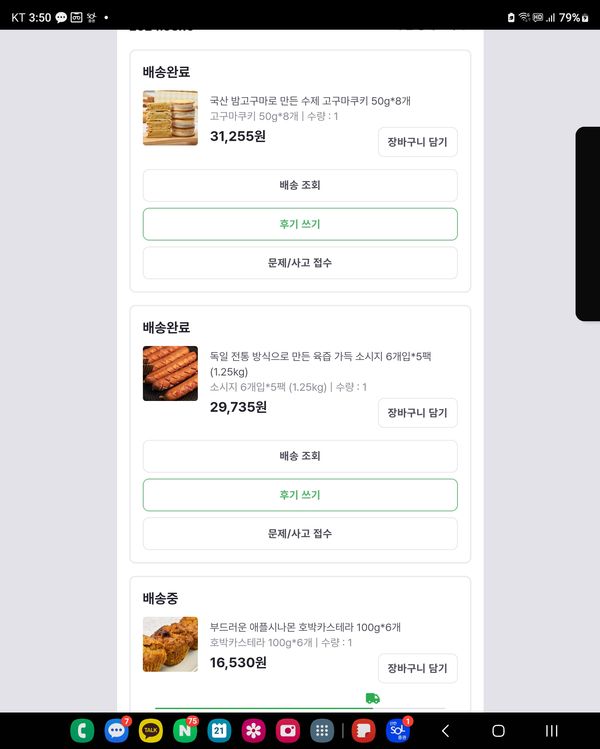This screenshot has width=600, height=749.
Task: Add 소시지 to cart with 장바구니 담기
Action: point(417,413)
